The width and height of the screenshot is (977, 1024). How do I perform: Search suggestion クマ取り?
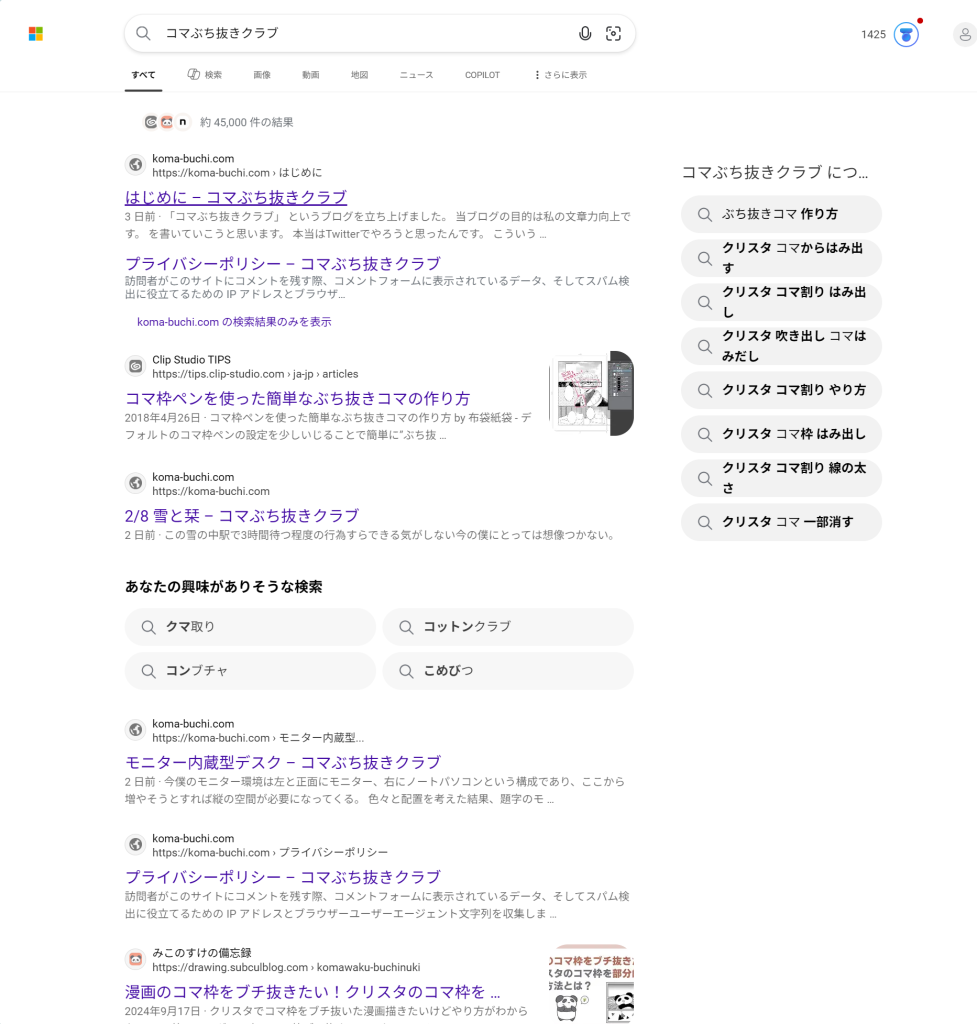250,627
